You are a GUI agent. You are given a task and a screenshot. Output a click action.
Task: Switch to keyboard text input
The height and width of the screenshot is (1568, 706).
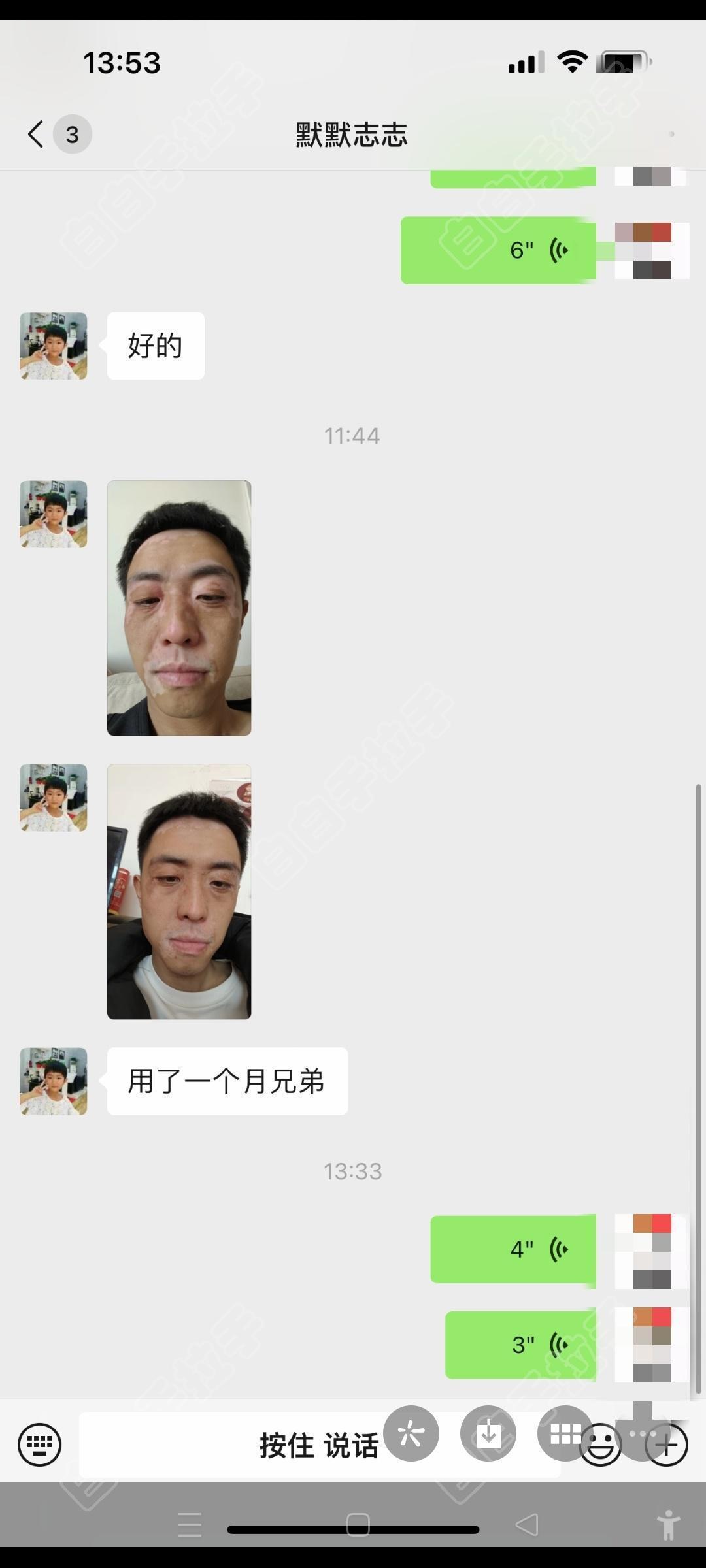coord(40,1445)
